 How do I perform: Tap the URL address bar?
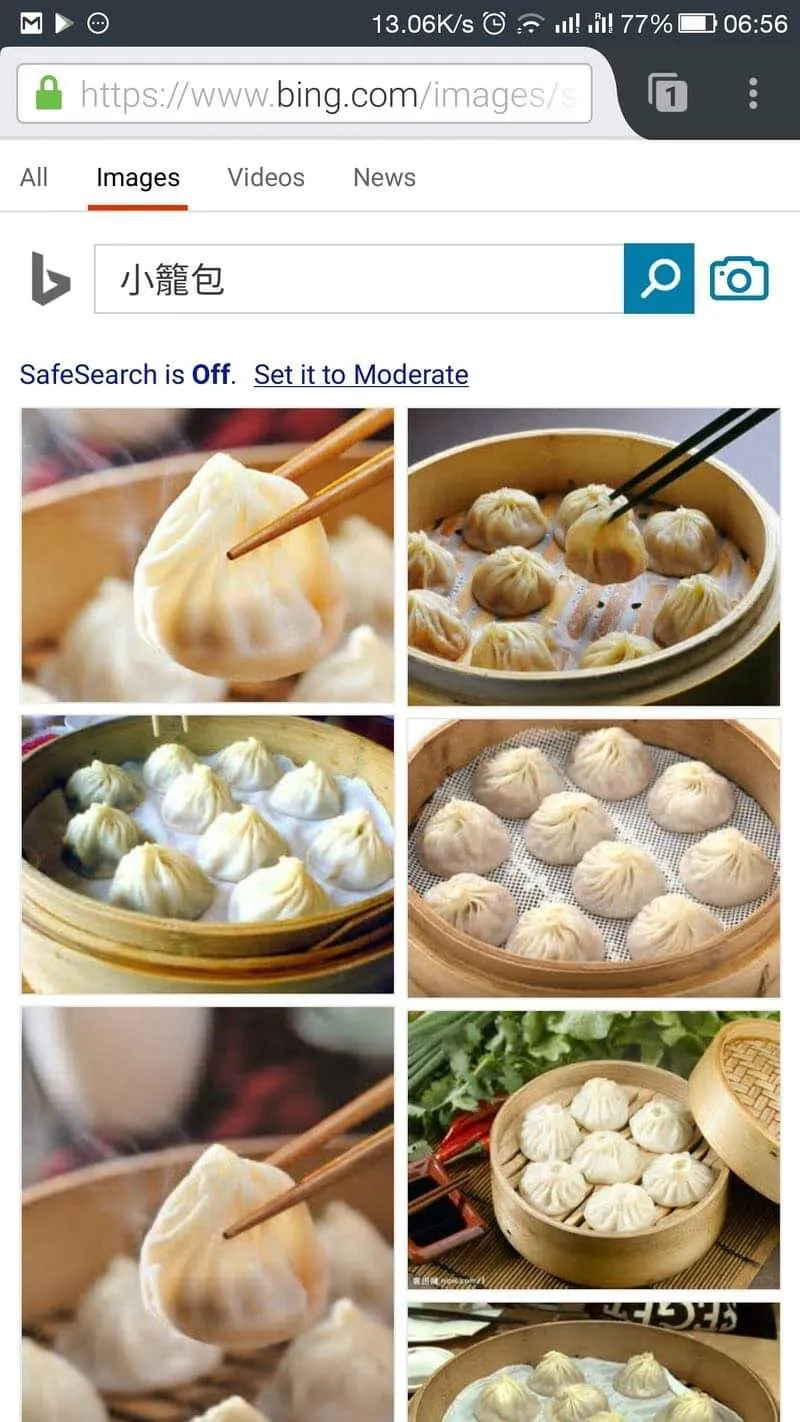[x=304, y=94]
